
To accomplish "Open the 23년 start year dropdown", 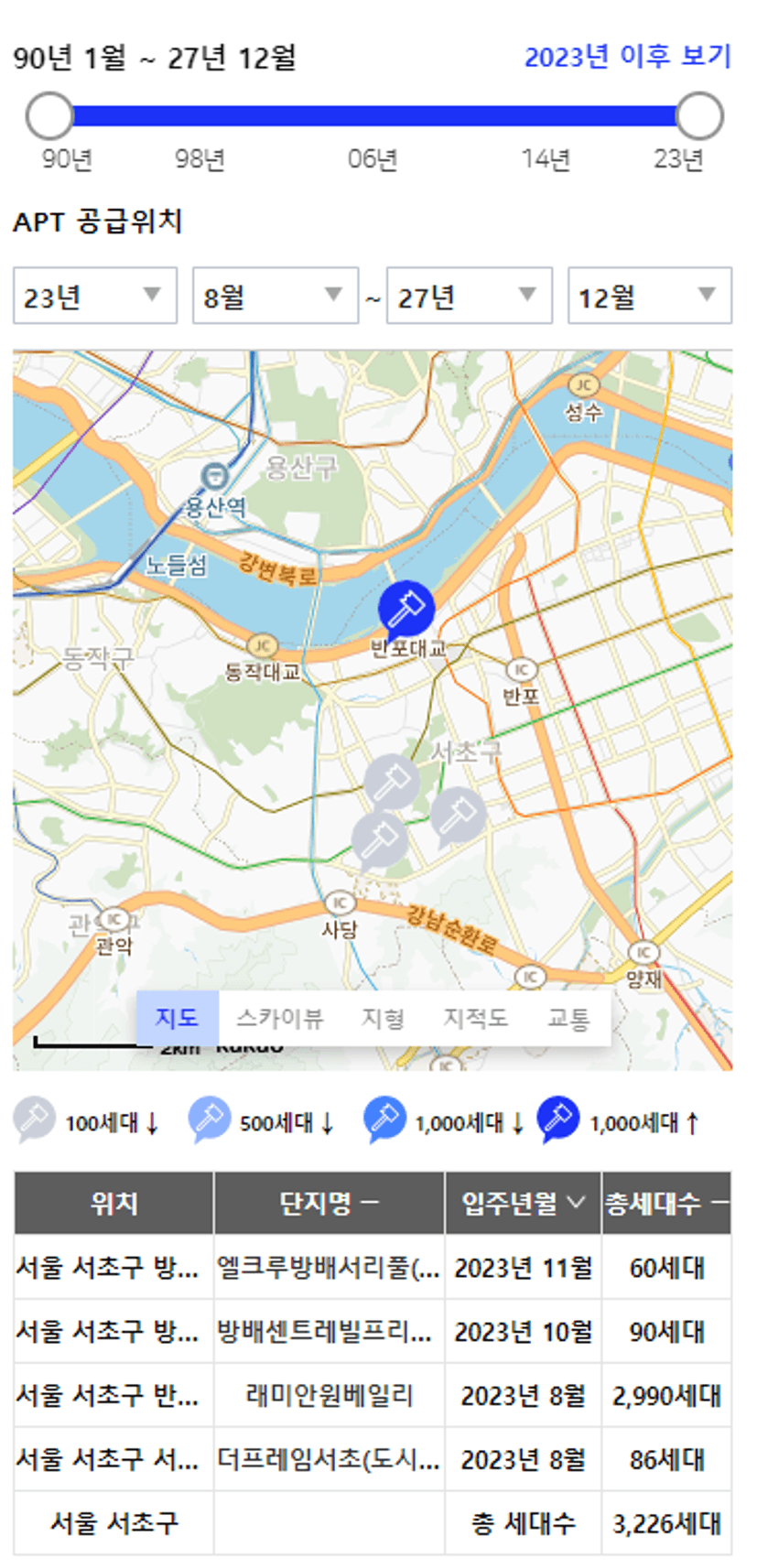I will click(x=94, y=296).
